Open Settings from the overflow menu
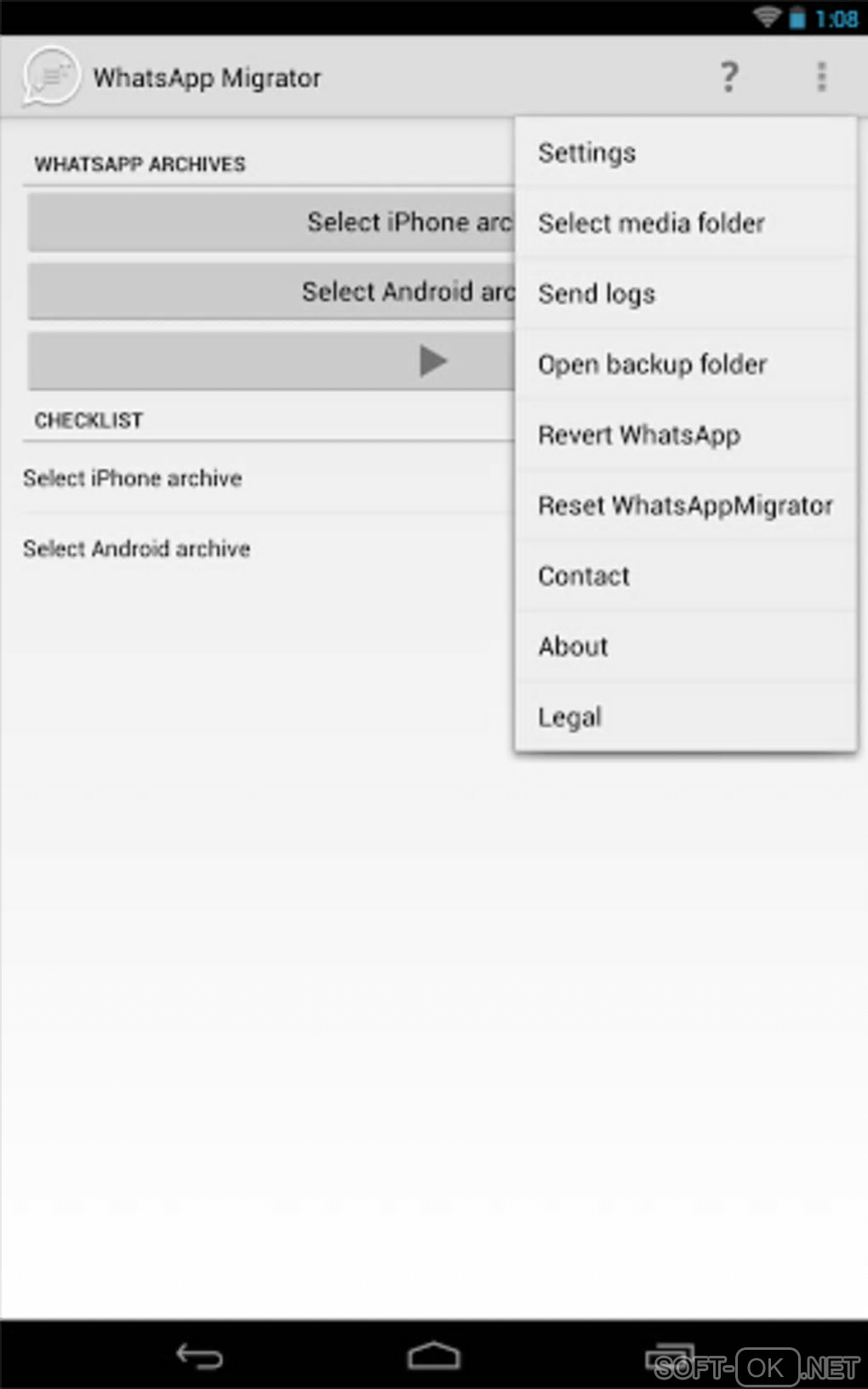The height and width of the screenshot is (1389, 868). (685, 153)
